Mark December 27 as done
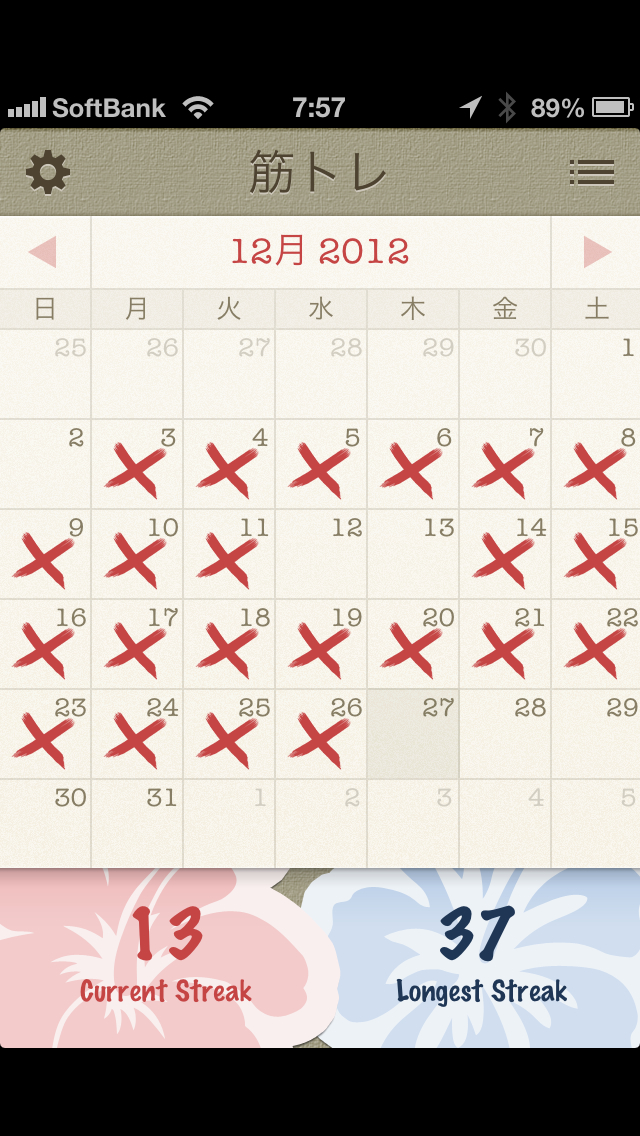The image size is (640, 1136). click(413, 735)
